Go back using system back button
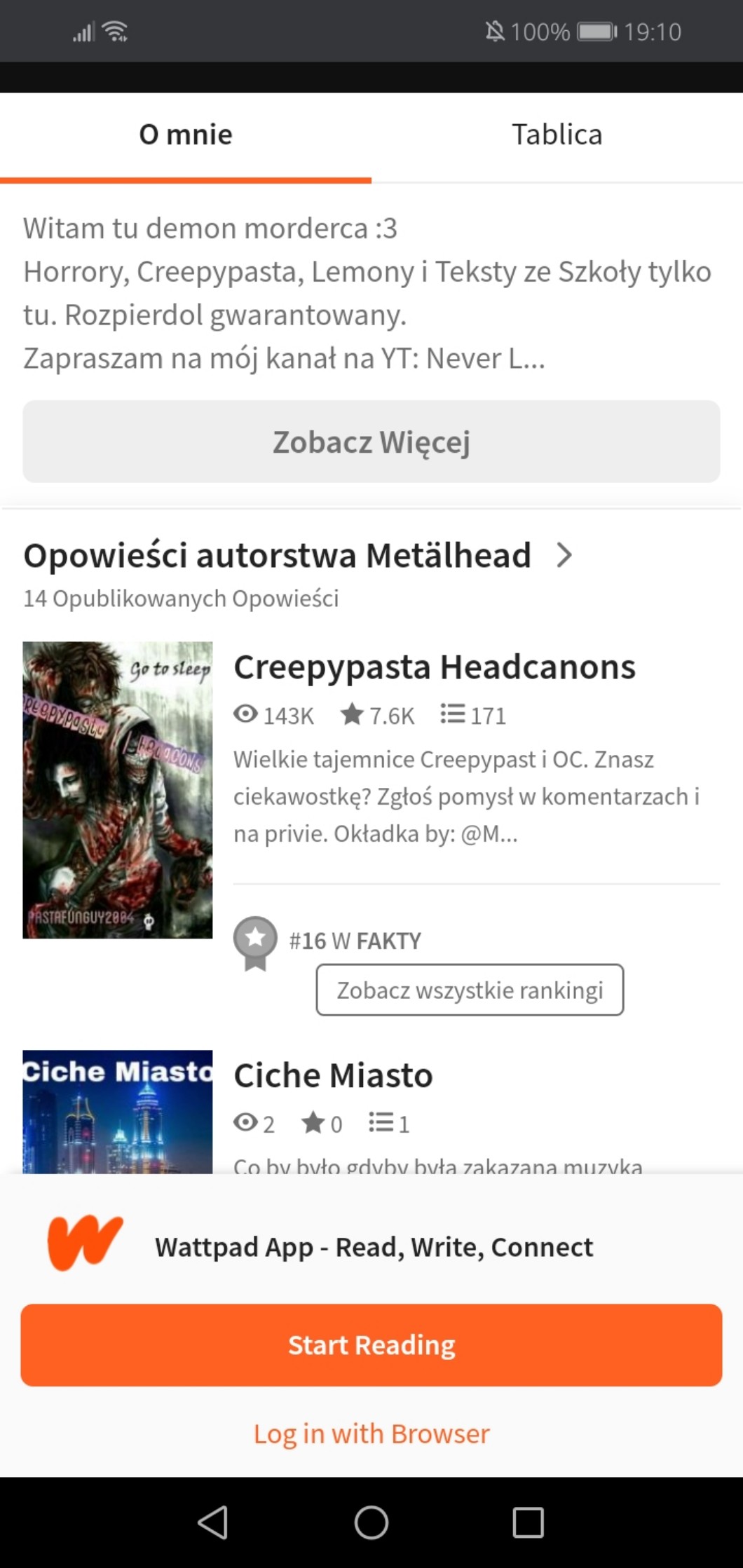743x1568 pixels. tap(212, 1522)
